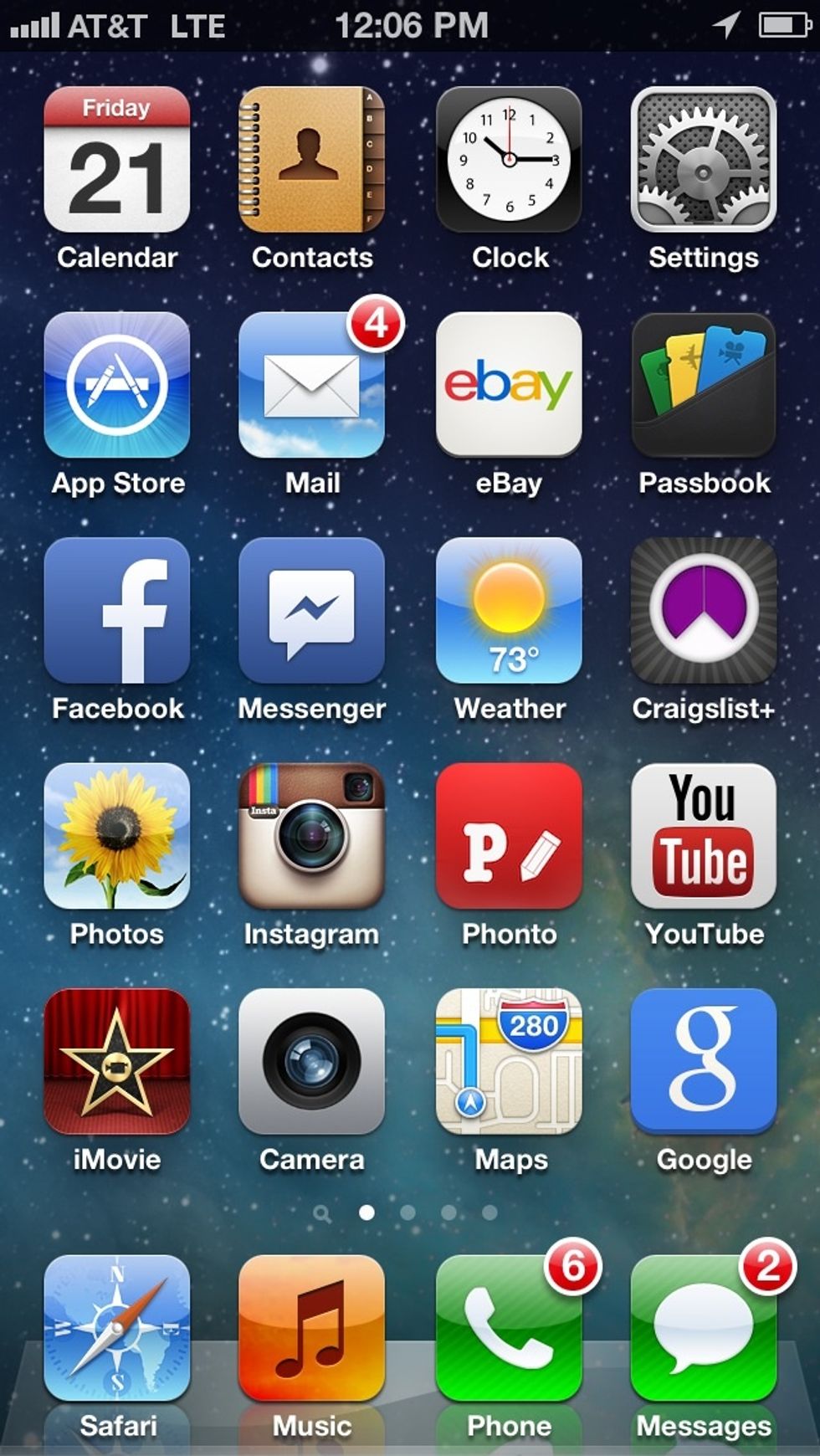Viewport: 820px width, 1456px height.
Task: Open the YouTube app
Action: 704,836
